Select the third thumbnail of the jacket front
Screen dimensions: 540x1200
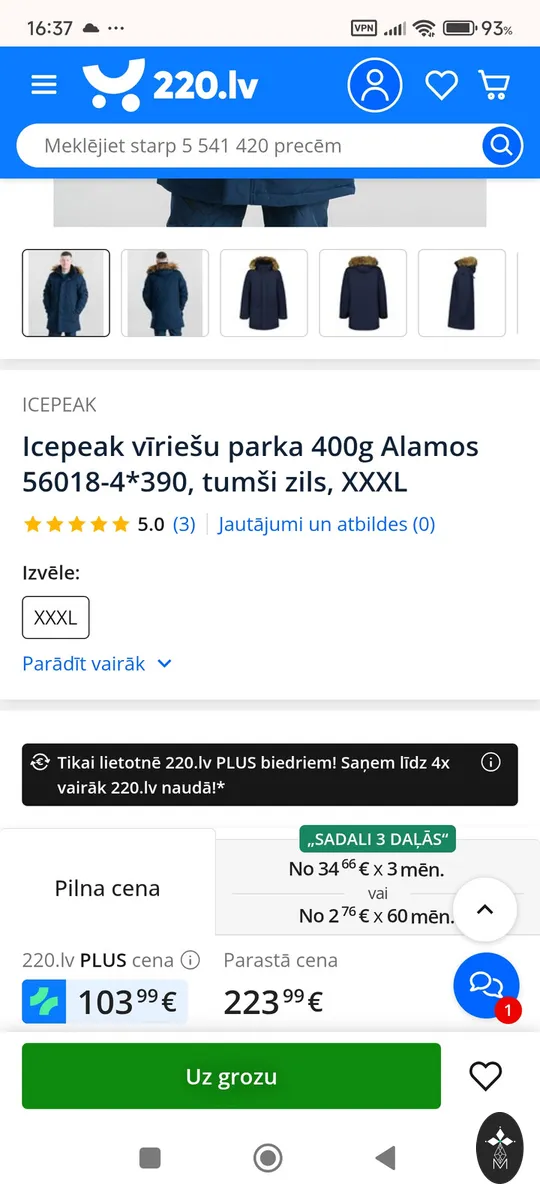click(x=264, y=293)
